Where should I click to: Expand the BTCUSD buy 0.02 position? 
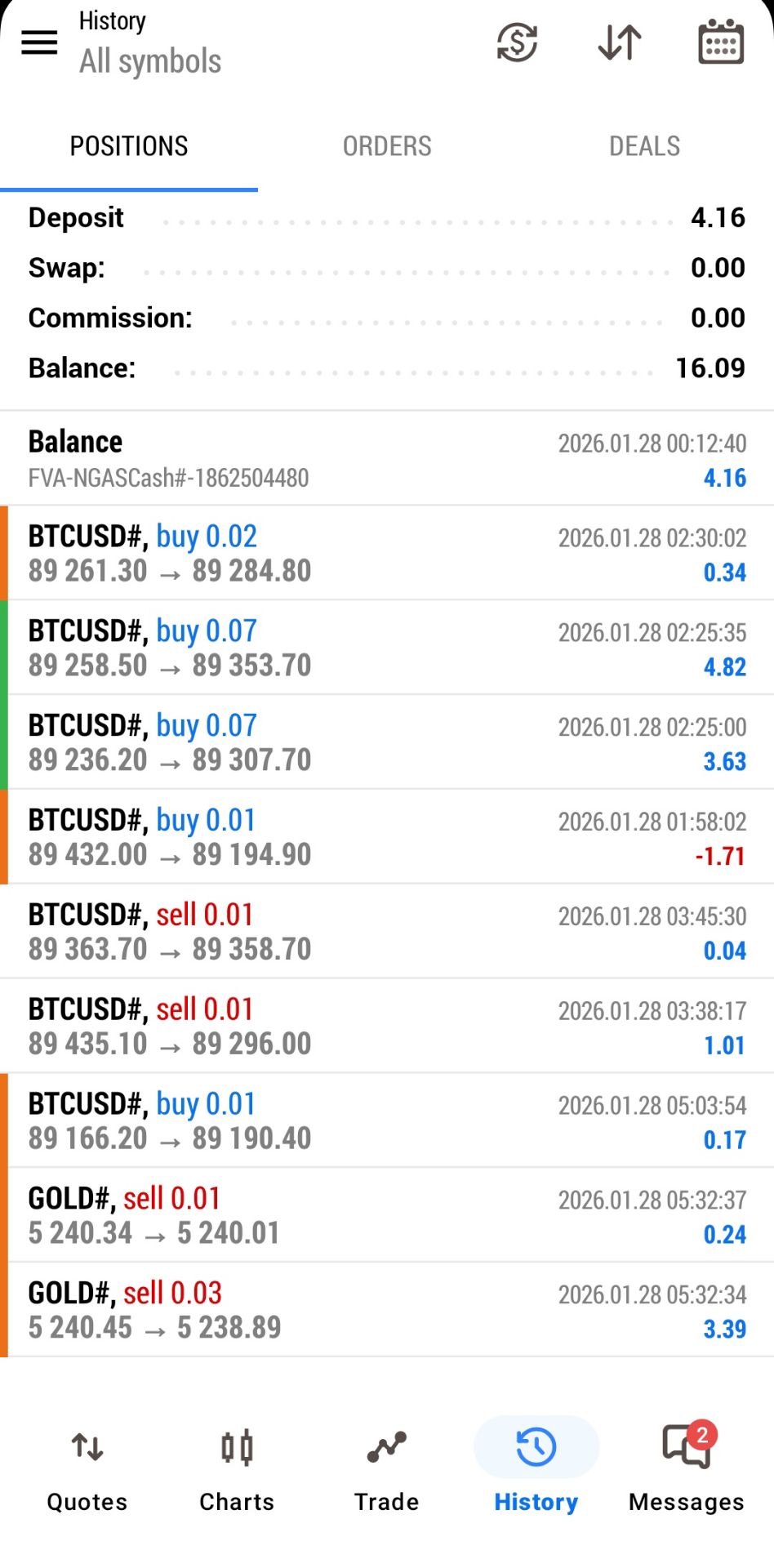click(x=387, y=554)
